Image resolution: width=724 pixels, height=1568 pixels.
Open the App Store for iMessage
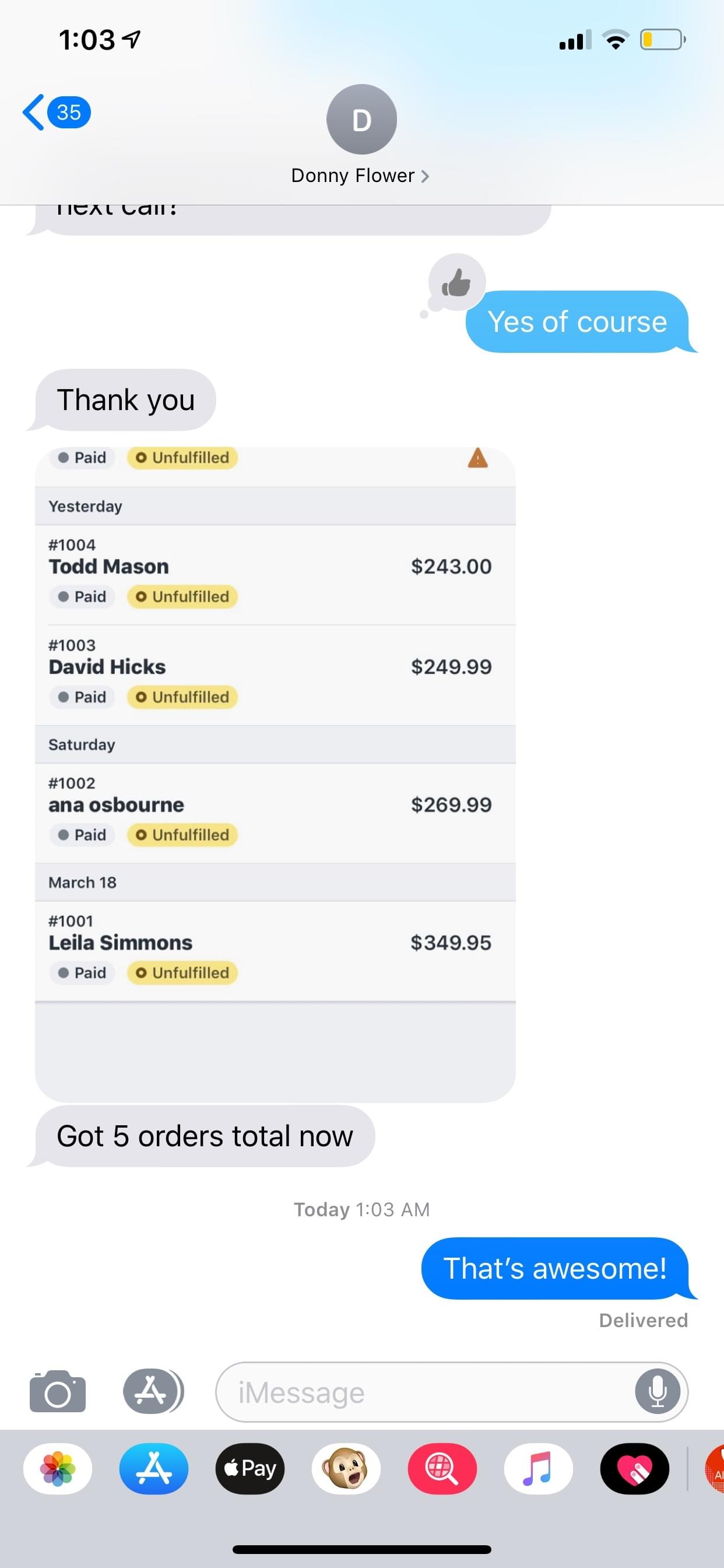tap(154, 1468)
